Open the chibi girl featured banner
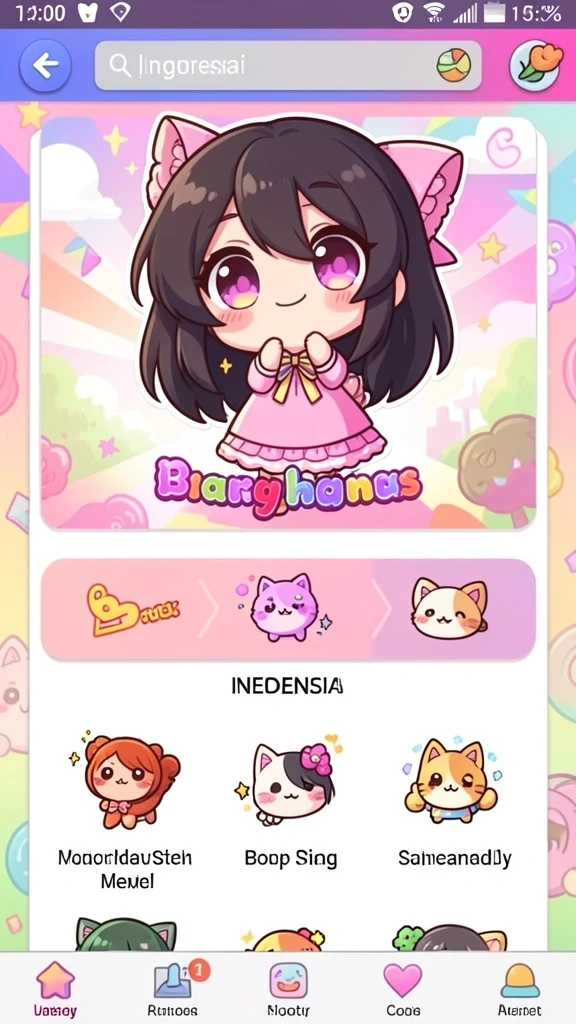 [x=288, y=323]
